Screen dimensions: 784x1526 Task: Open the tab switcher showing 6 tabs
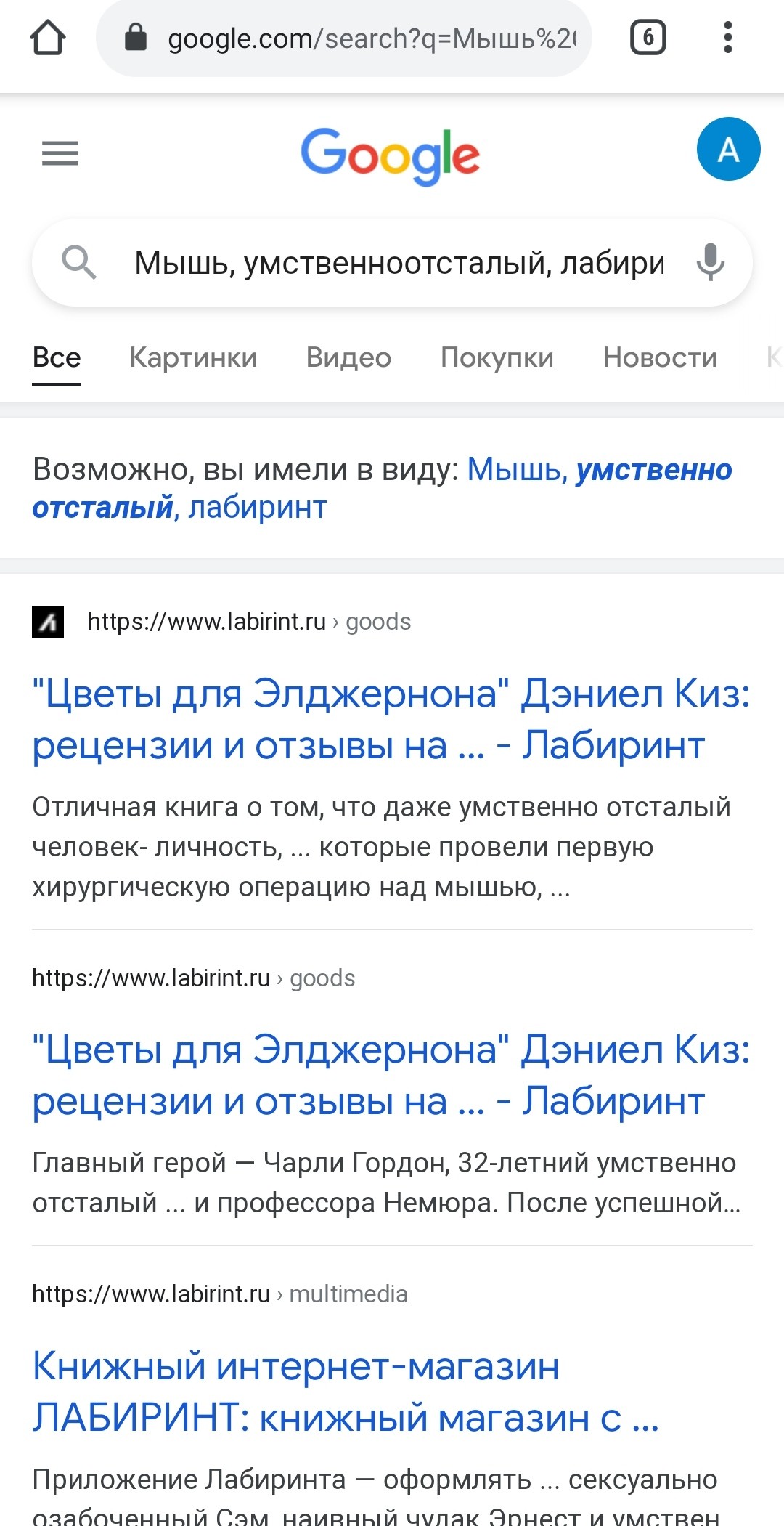(648, 38)
